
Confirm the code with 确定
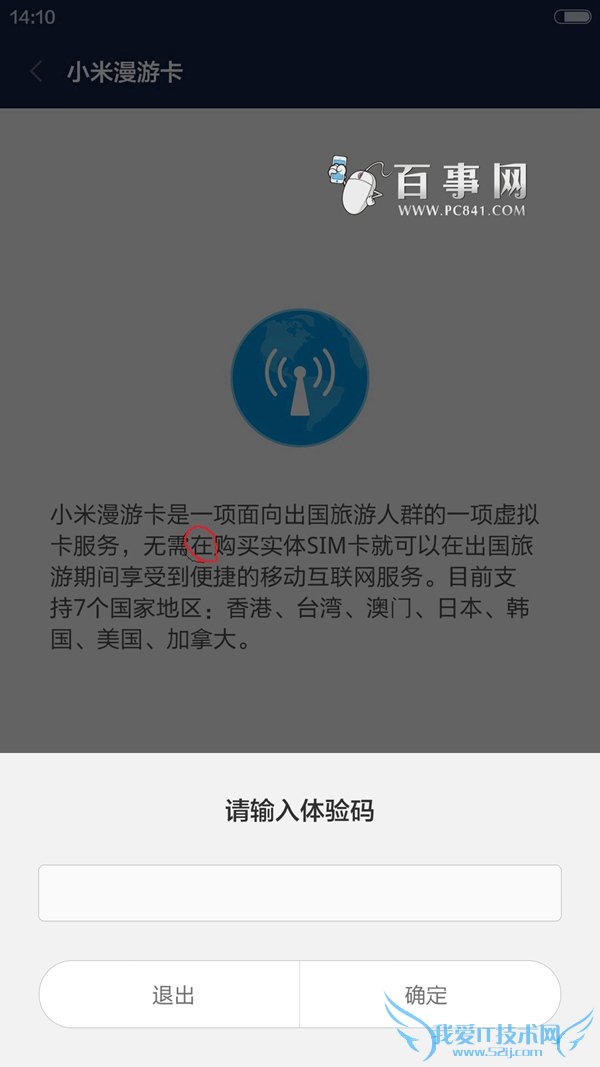coord(427,995)
